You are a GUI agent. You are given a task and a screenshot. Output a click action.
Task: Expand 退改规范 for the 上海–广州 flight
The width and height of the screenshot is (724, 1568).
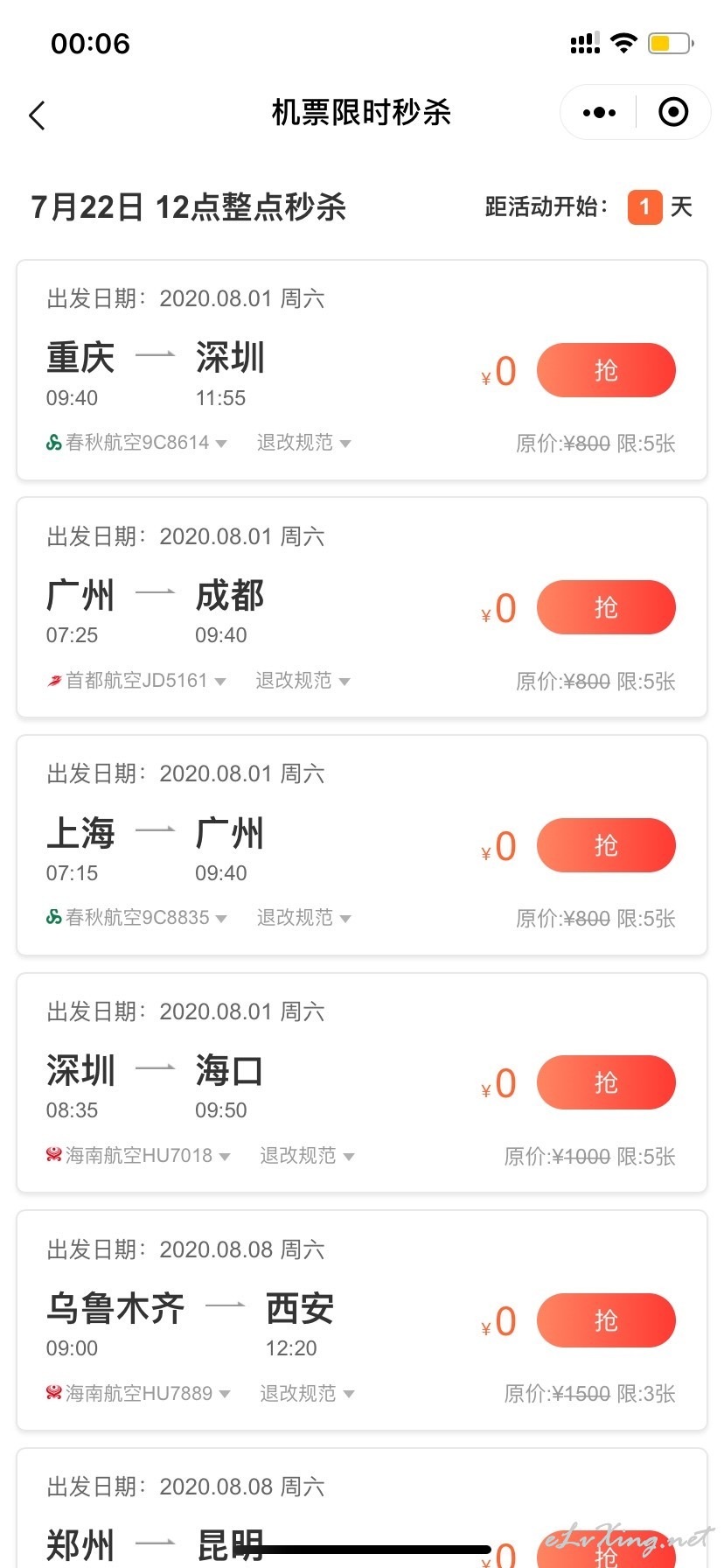[x=304, y=917]
